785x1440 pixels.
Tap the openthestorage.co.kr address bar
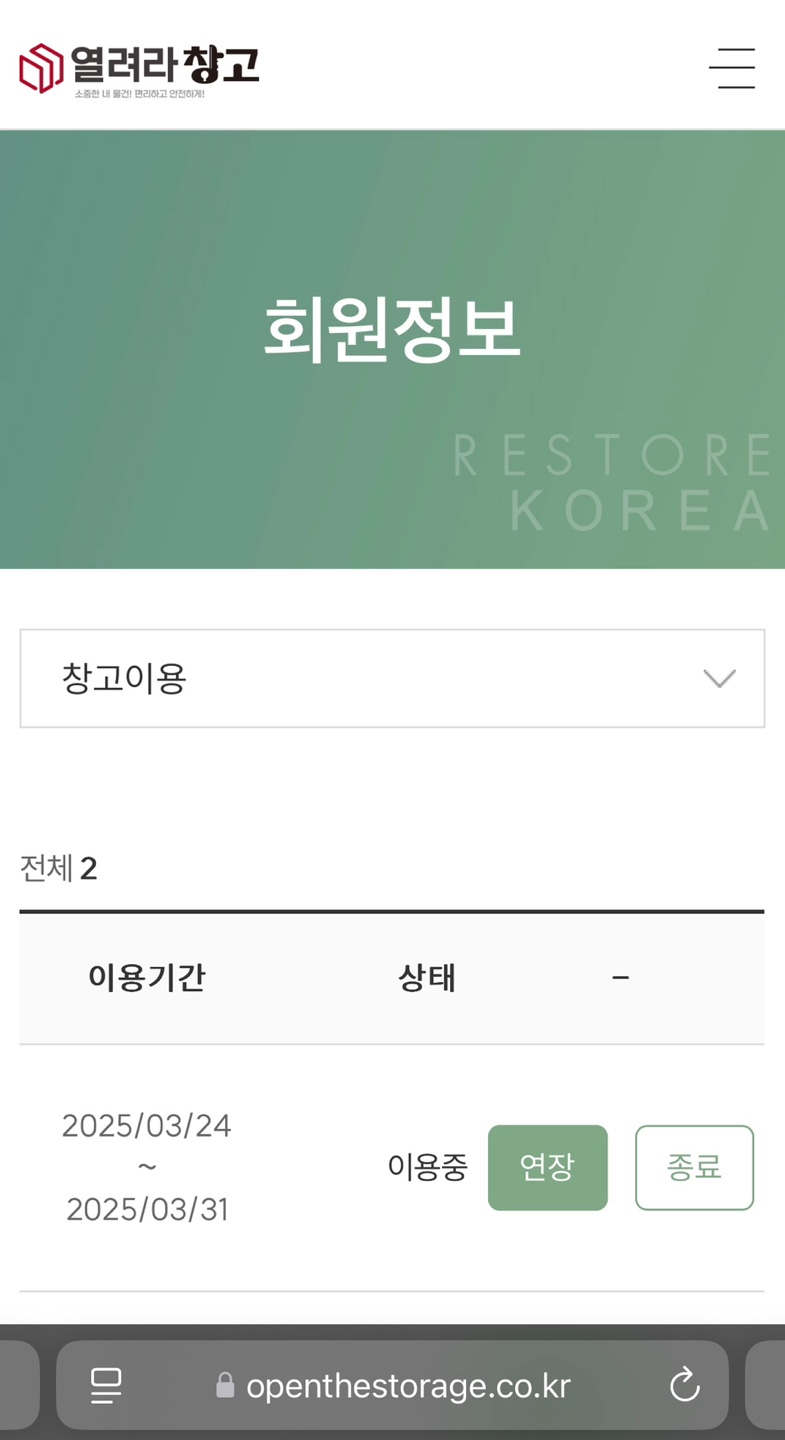click(392, 1385)
